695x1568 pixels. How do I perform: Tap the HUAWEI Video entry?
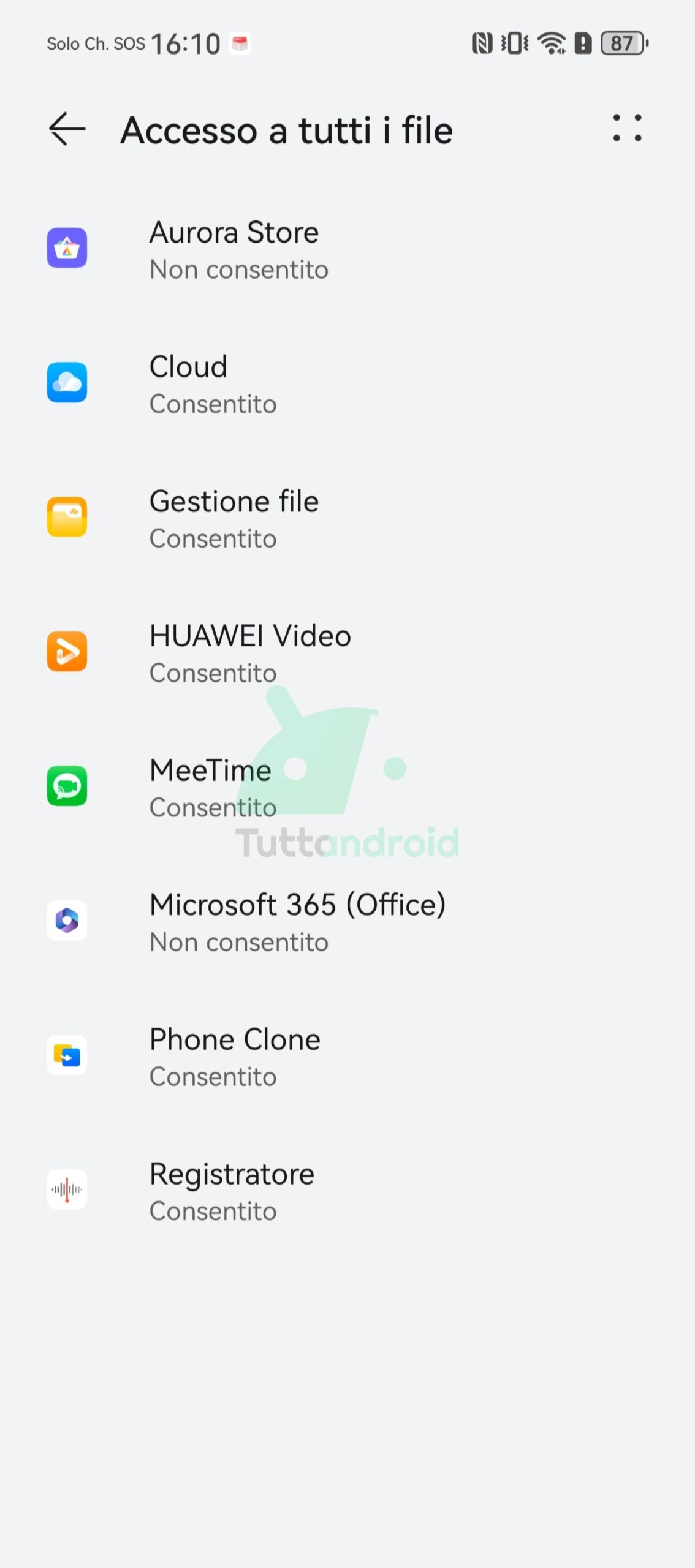pos(347,652)
